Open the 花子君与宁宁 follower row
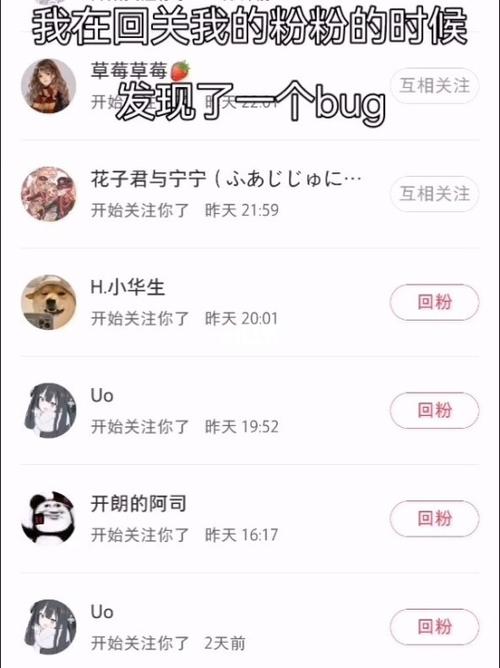Screen dimensions: 500x668 coord(250,194)
